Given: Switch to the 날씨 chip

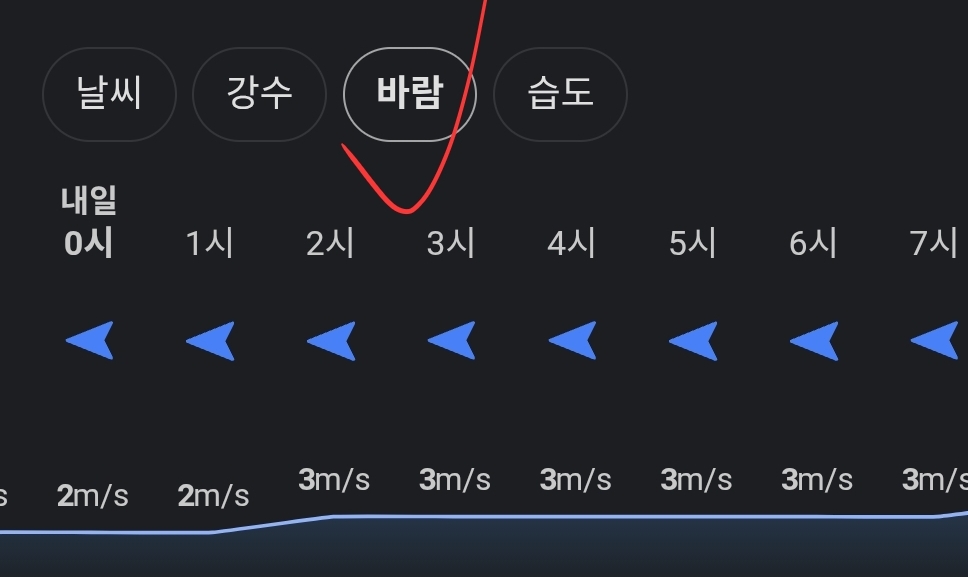Looking at the screenshot, I should [x=109, y=94].
